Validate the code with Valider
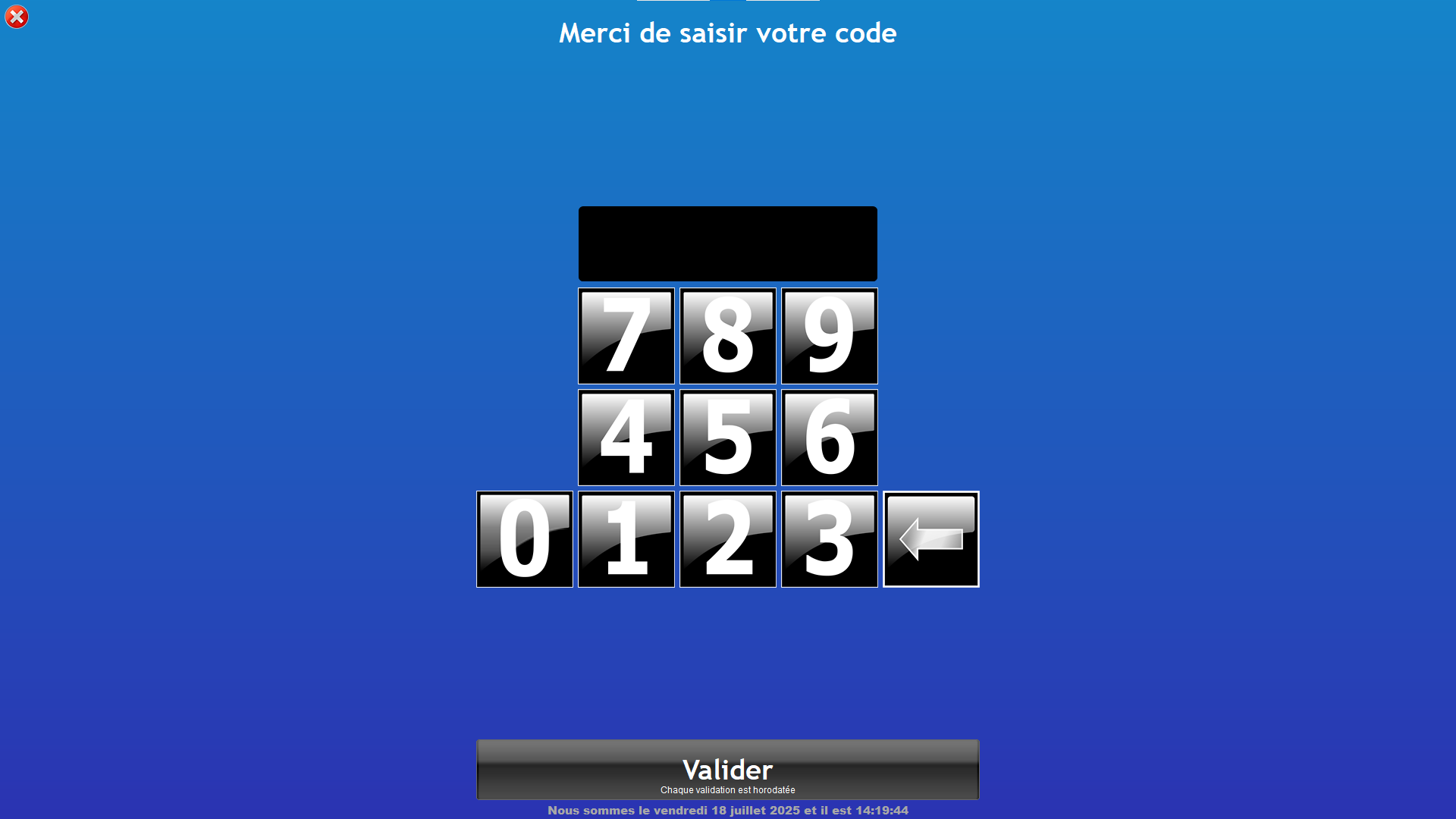This screenshot has height=819, width=1456. 727,769
